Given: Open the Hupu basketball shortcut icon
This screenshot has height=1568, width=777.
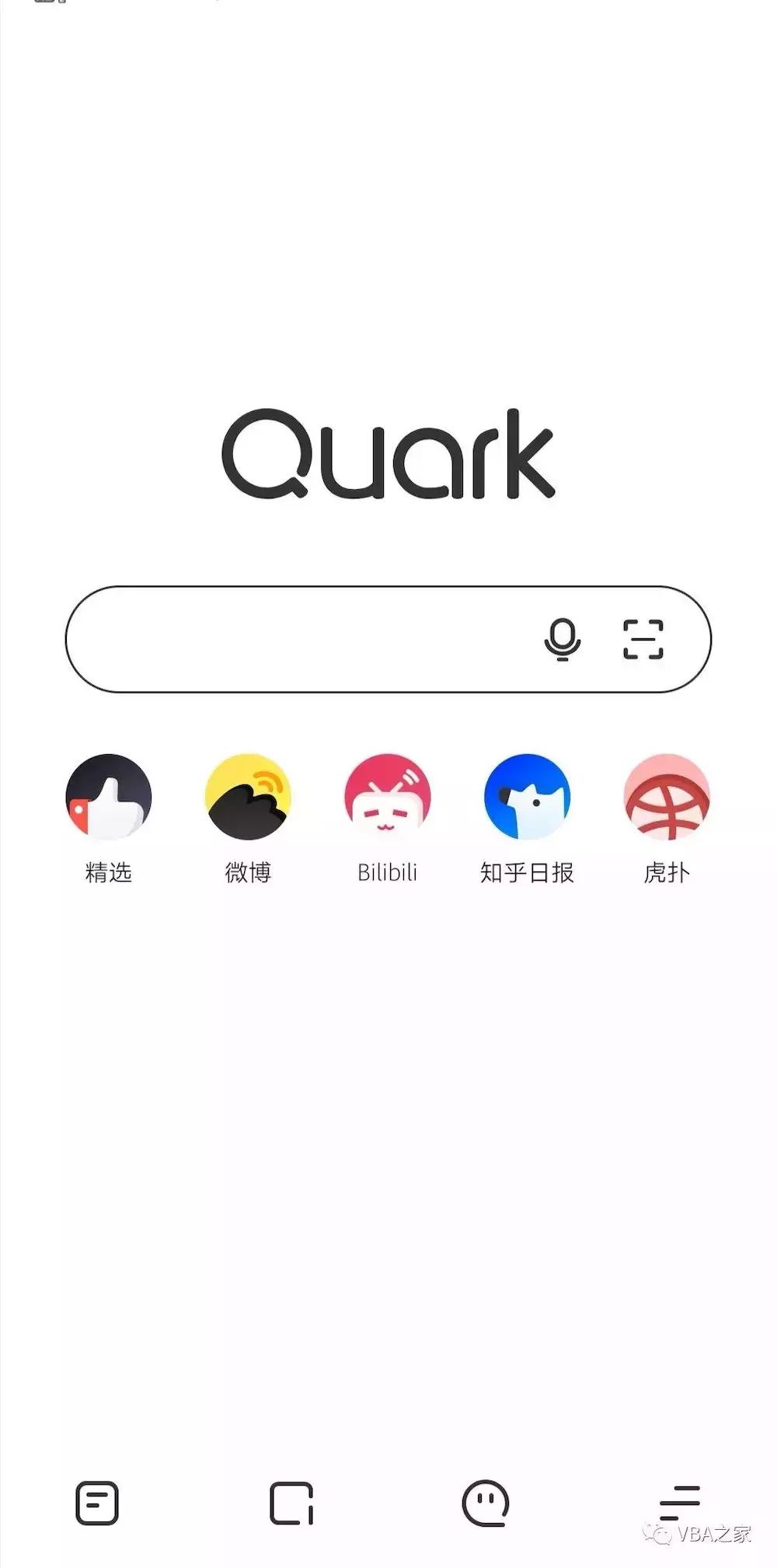Looking at the screenshot, I should pyautogui.click(x=667, y=797).
